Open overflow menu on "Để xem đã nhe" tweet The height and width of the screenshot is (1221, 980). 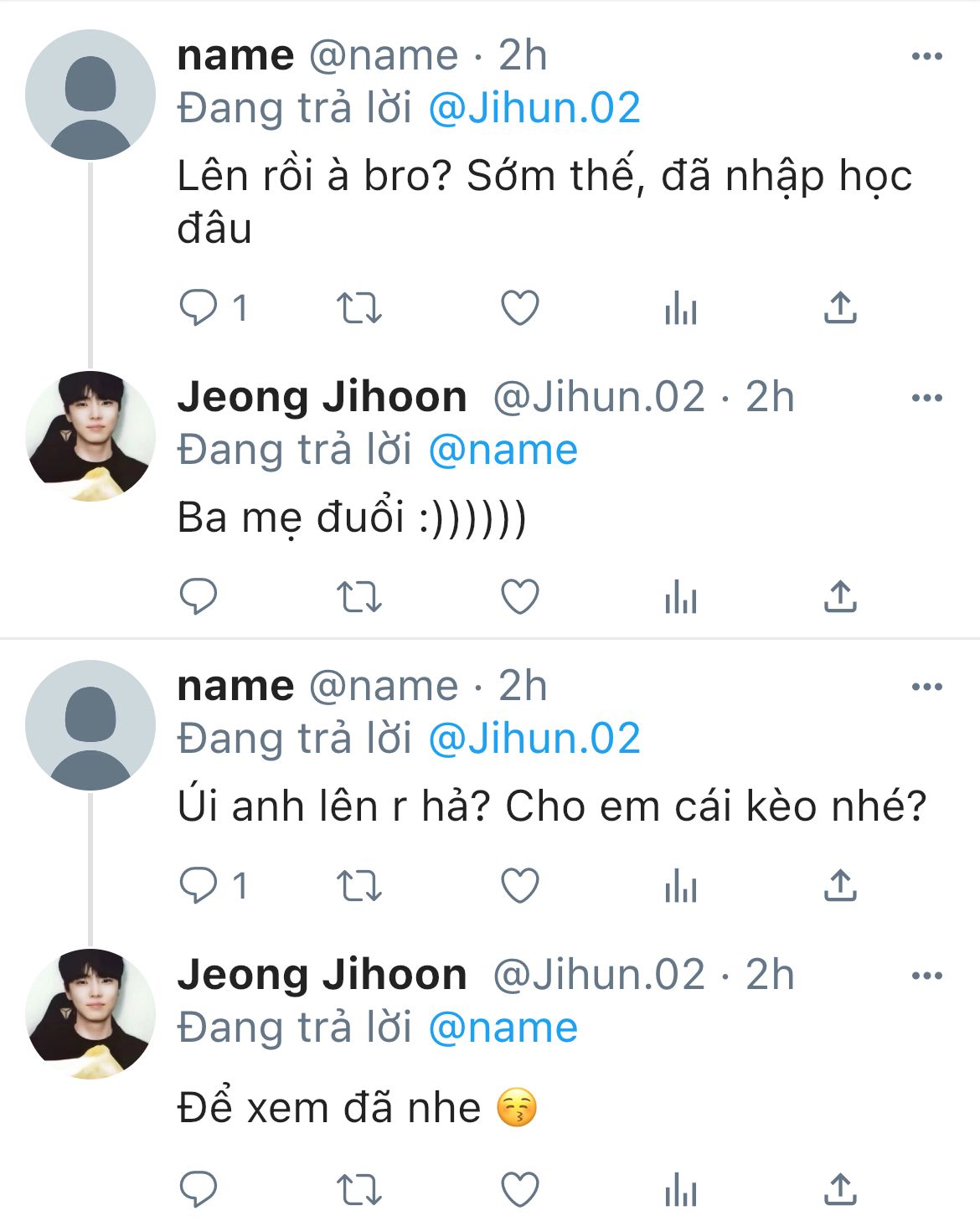pyautogui.click(x=926, y=976)
